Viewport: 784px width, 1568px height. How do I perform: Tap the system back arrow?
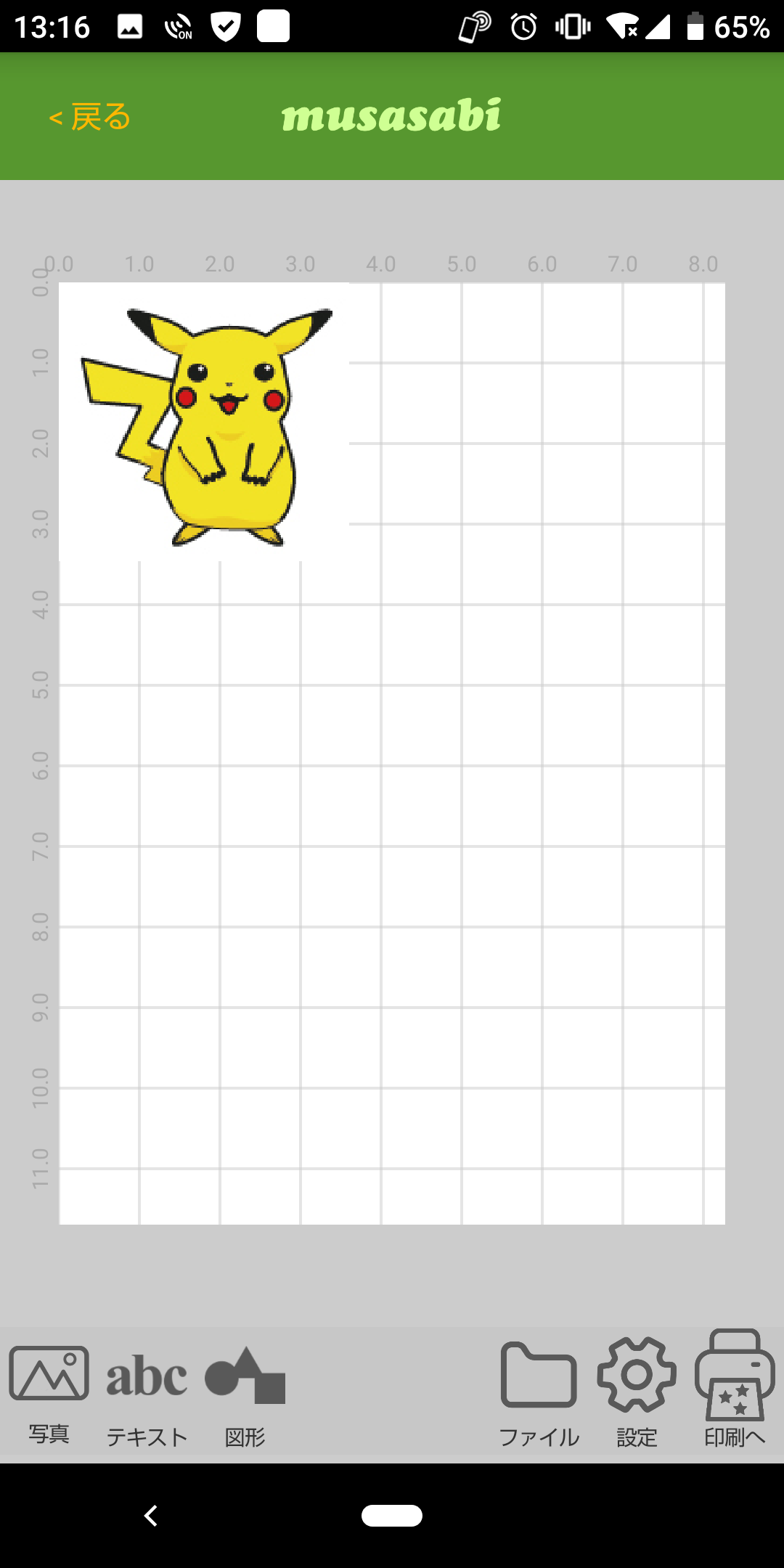click(x=151, y=1516)
